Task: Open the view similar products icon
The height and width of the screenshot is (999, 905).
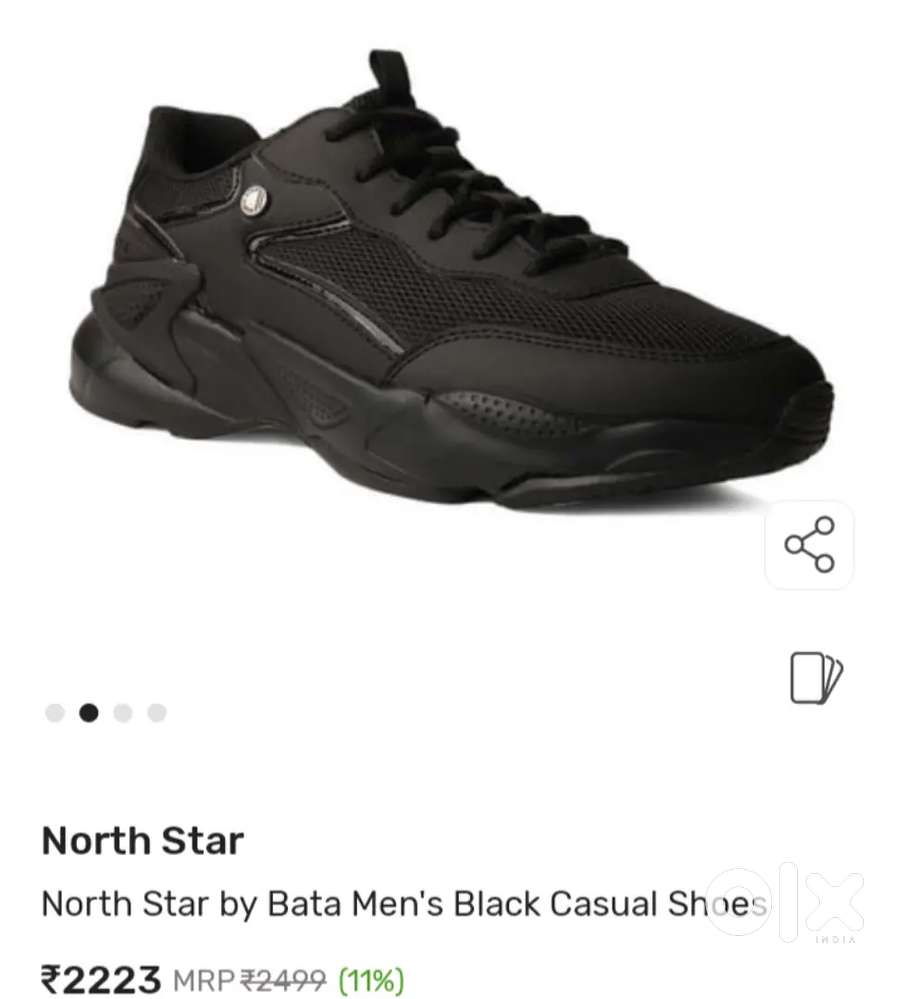Action: (816, 678)
